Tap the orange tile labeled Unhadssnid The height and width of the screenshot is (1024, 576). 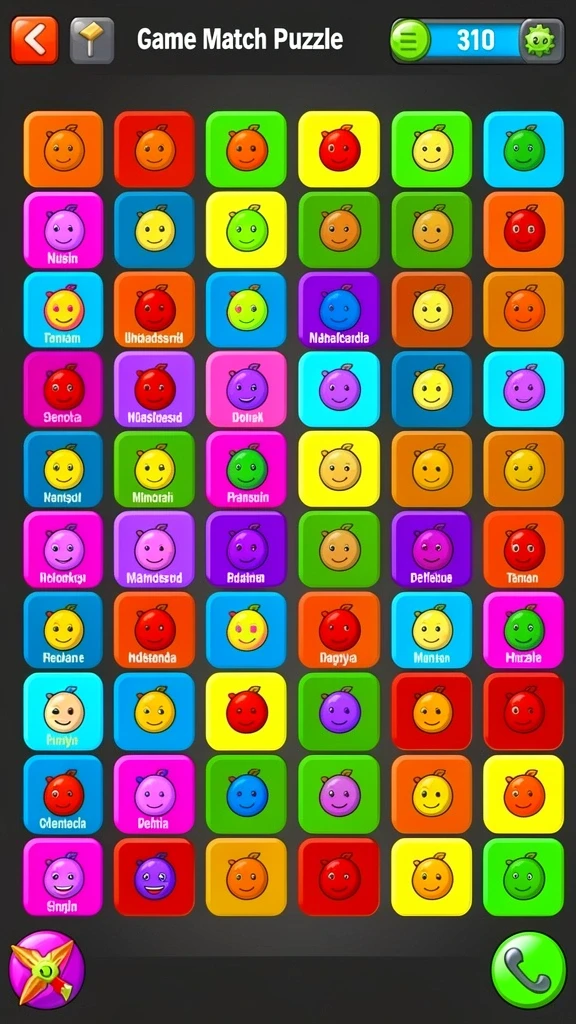click(154, 310)
